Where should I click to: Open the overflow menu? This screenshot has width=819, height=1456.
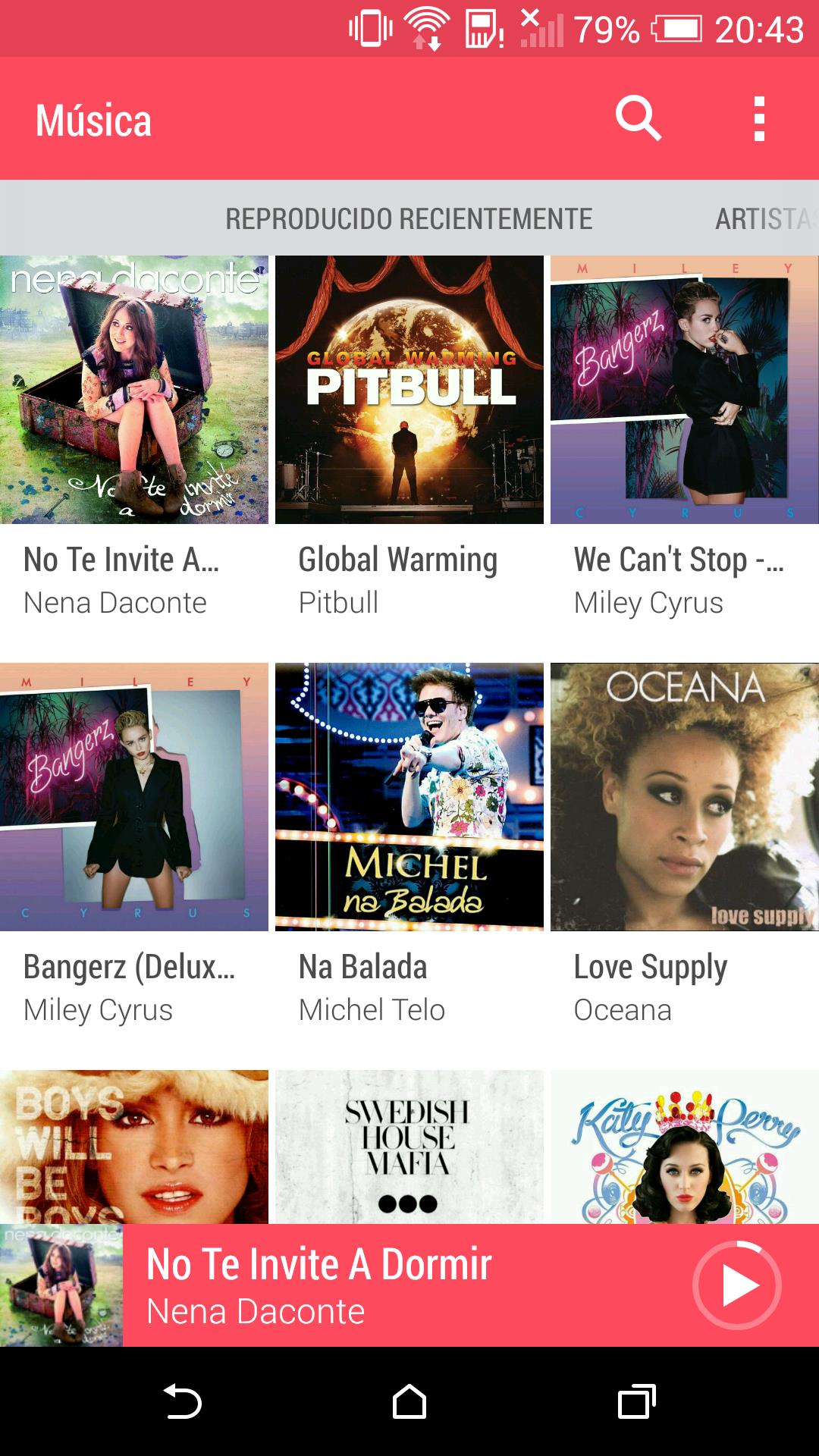tap(759, 119)
